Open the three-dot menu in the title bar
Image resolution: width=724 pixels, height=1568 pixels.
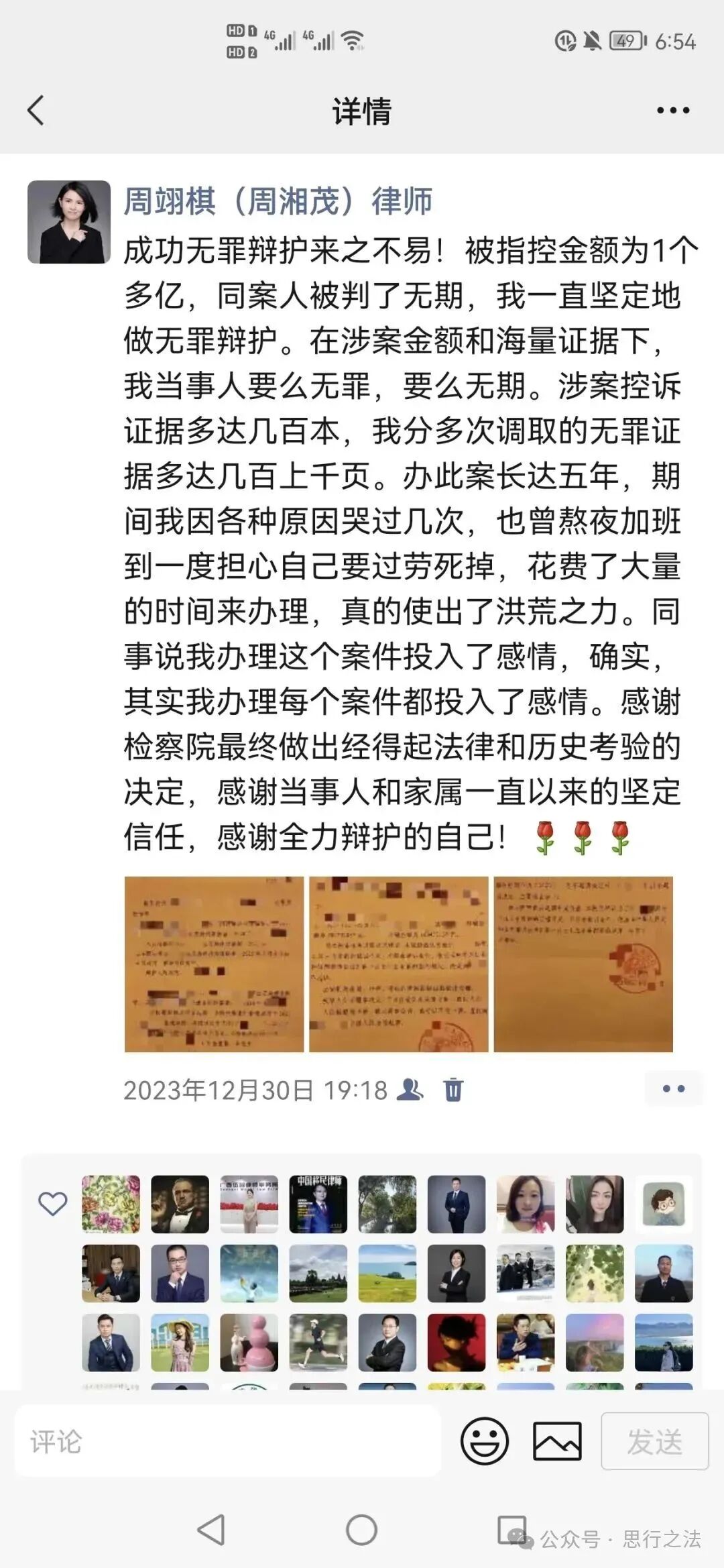[x=673, y=111]
